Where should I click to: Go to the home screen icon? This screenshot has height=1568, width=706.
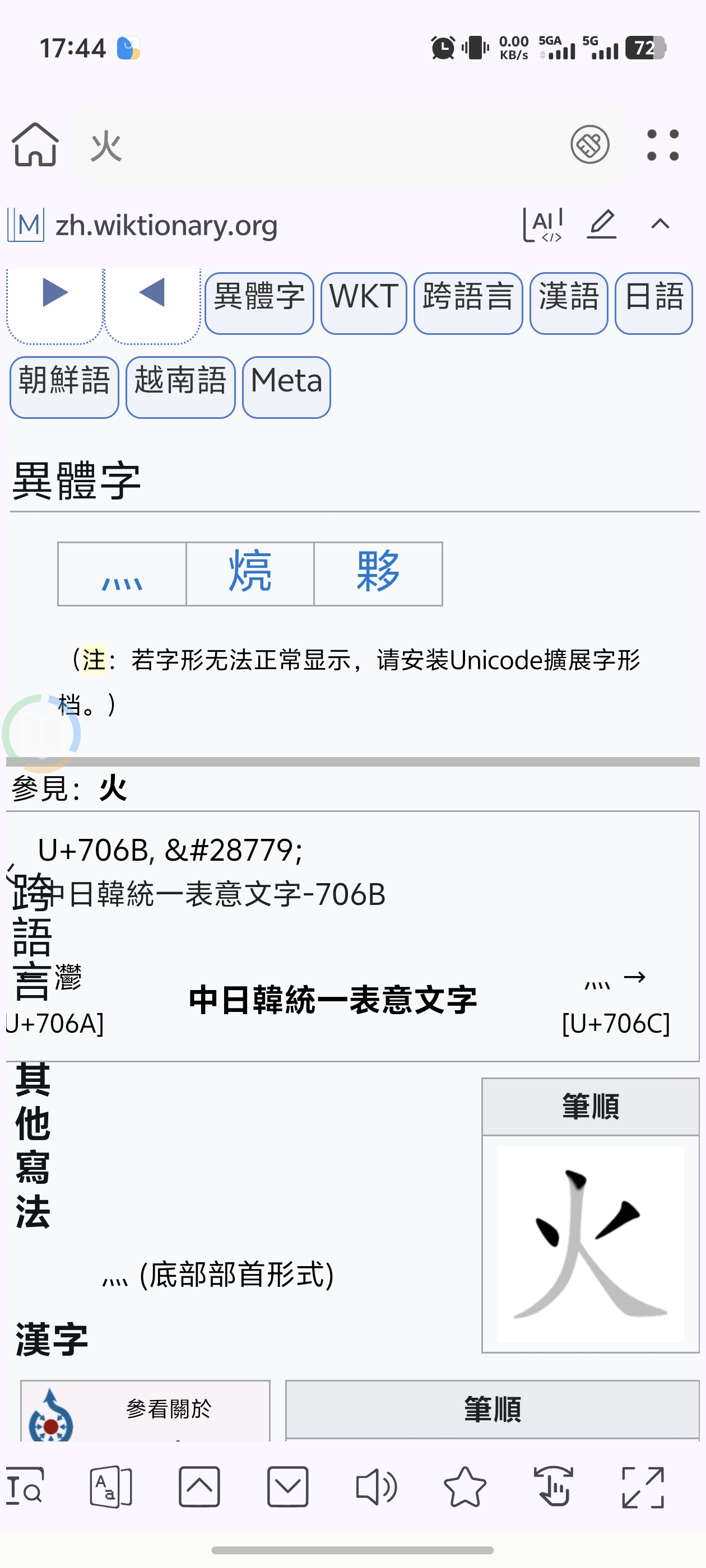pyautogui.click(x=35, y=145)
